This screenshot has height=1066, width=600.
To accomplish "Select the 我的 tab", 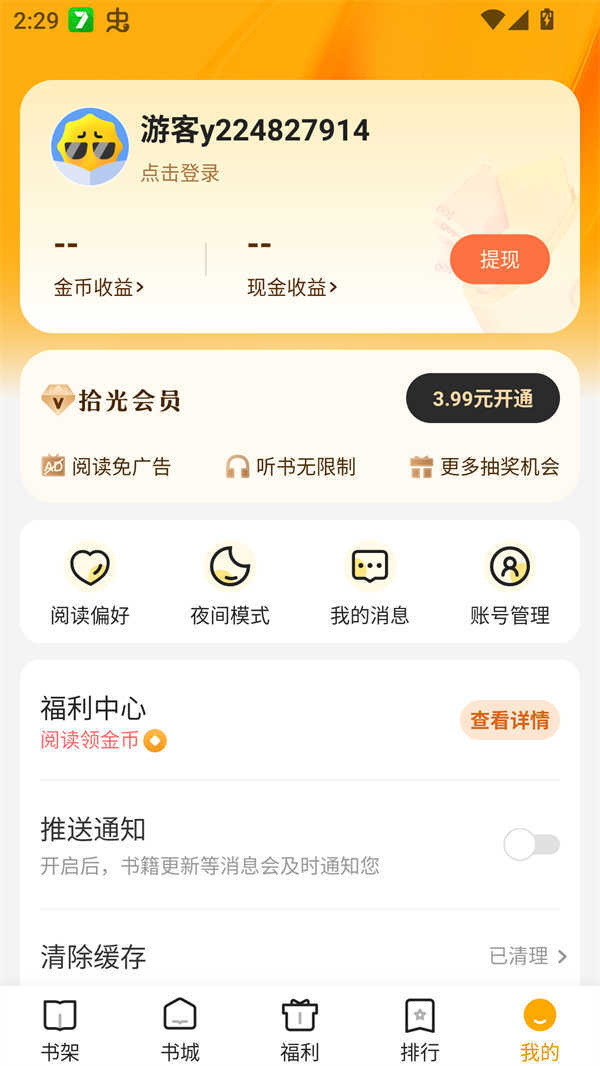I will [540, 1030].
